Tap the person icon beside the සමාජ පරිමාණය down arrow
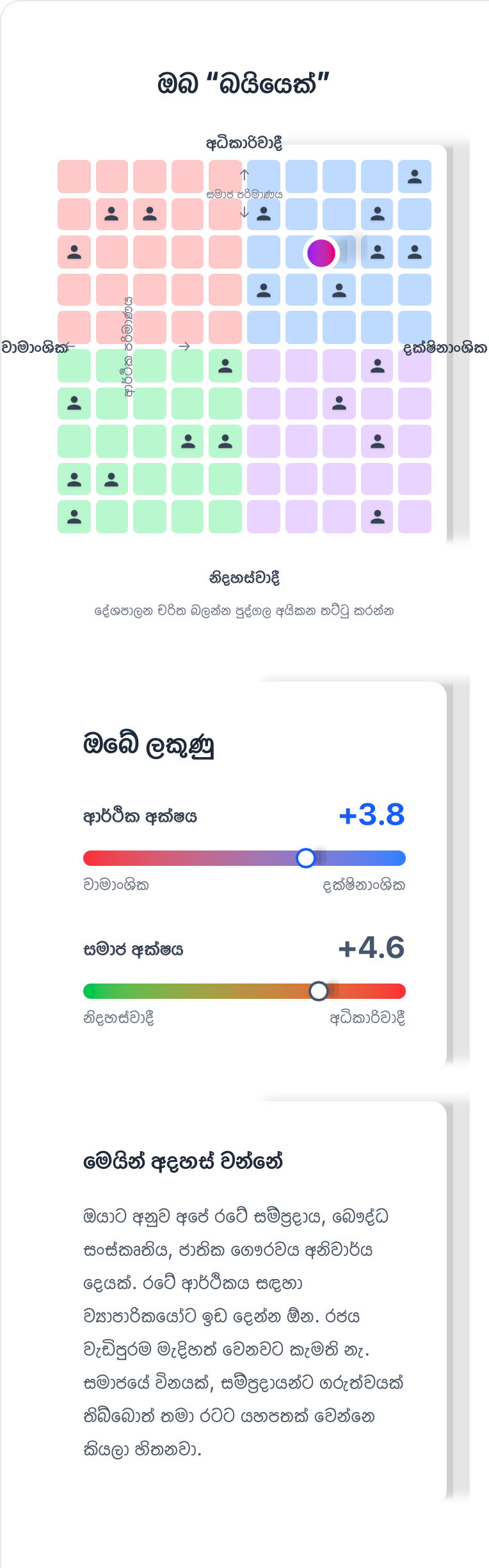The image size is (489, 1568). 264,214
